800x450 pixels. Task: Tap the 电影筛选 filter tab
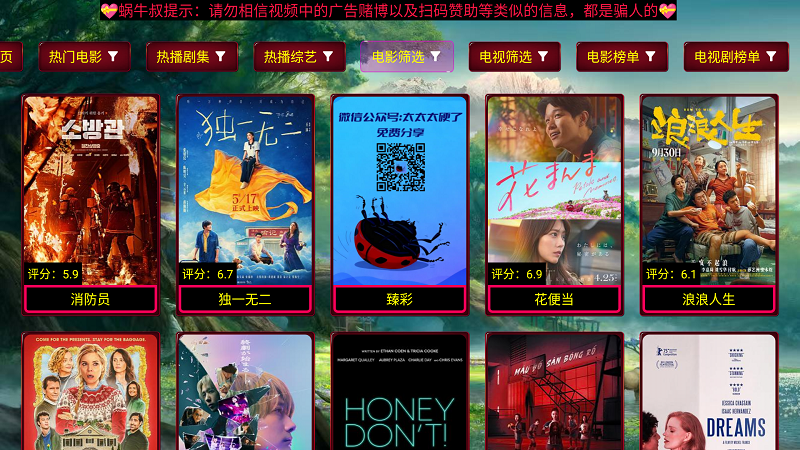pos(406,57)
